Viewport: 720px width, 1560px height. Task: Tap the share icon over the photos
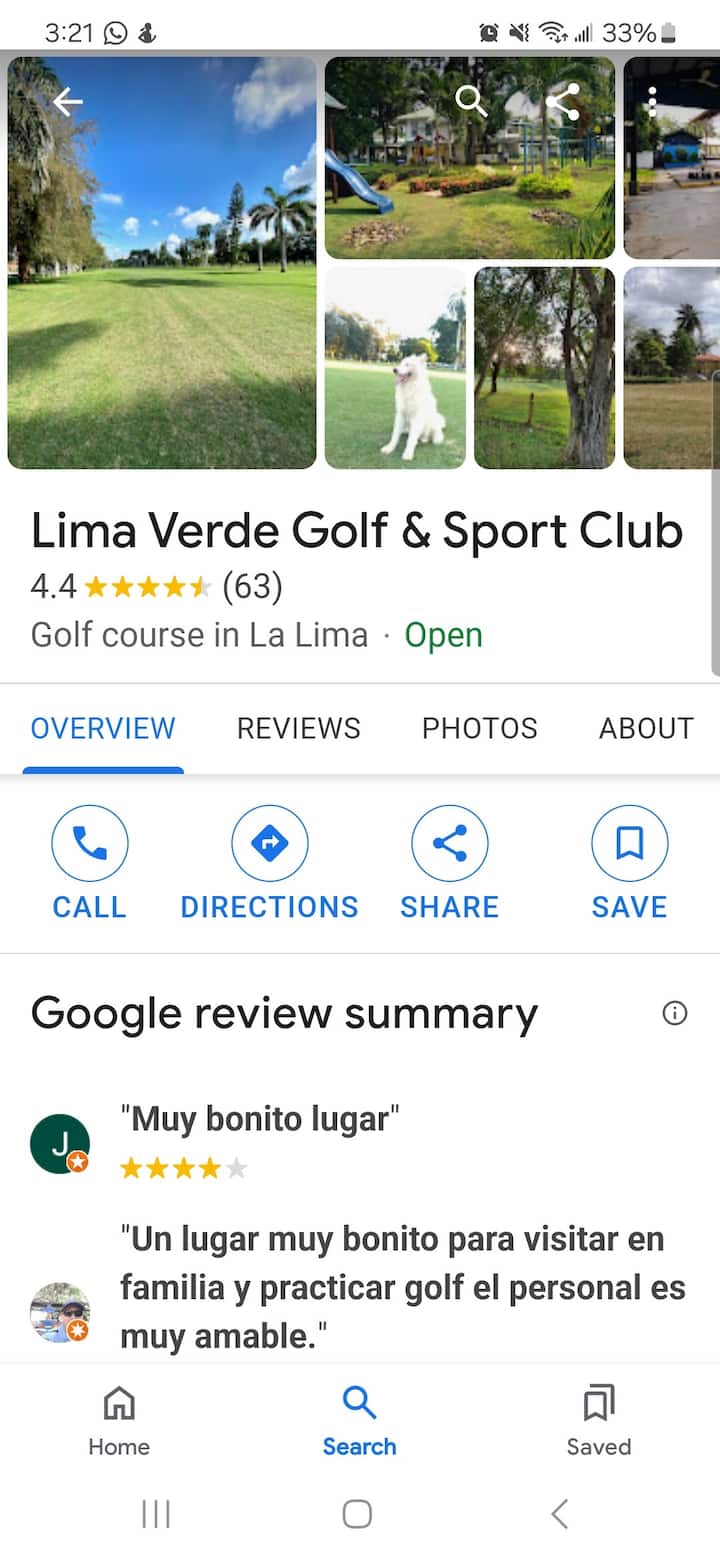tap(562, 101)
